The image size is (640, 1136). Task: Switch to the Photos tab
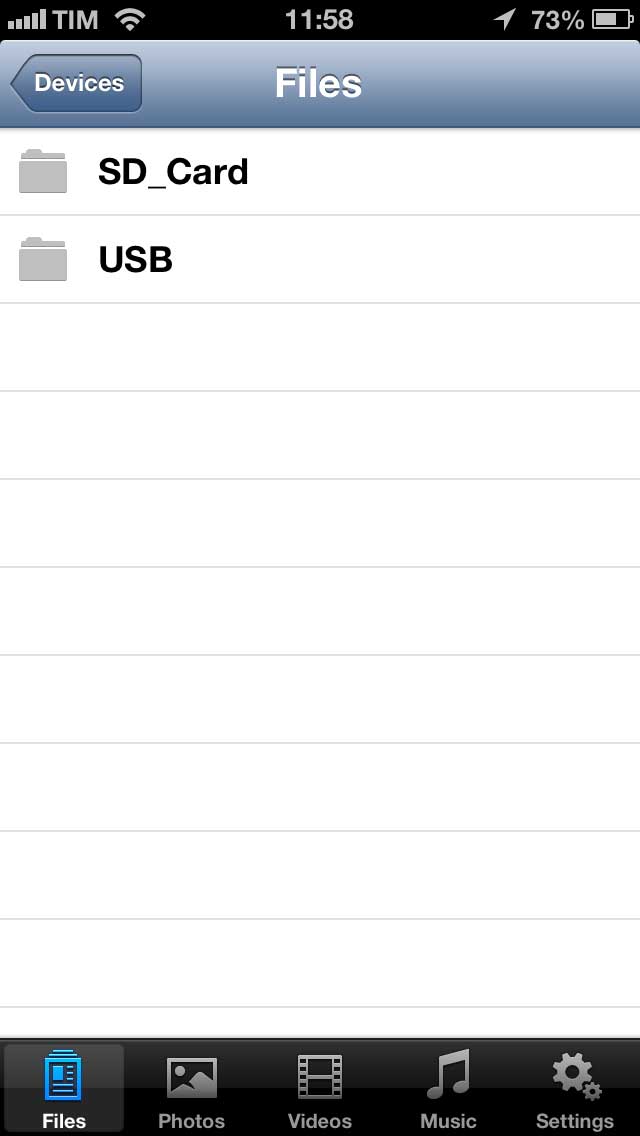(x=191, y=1089)
